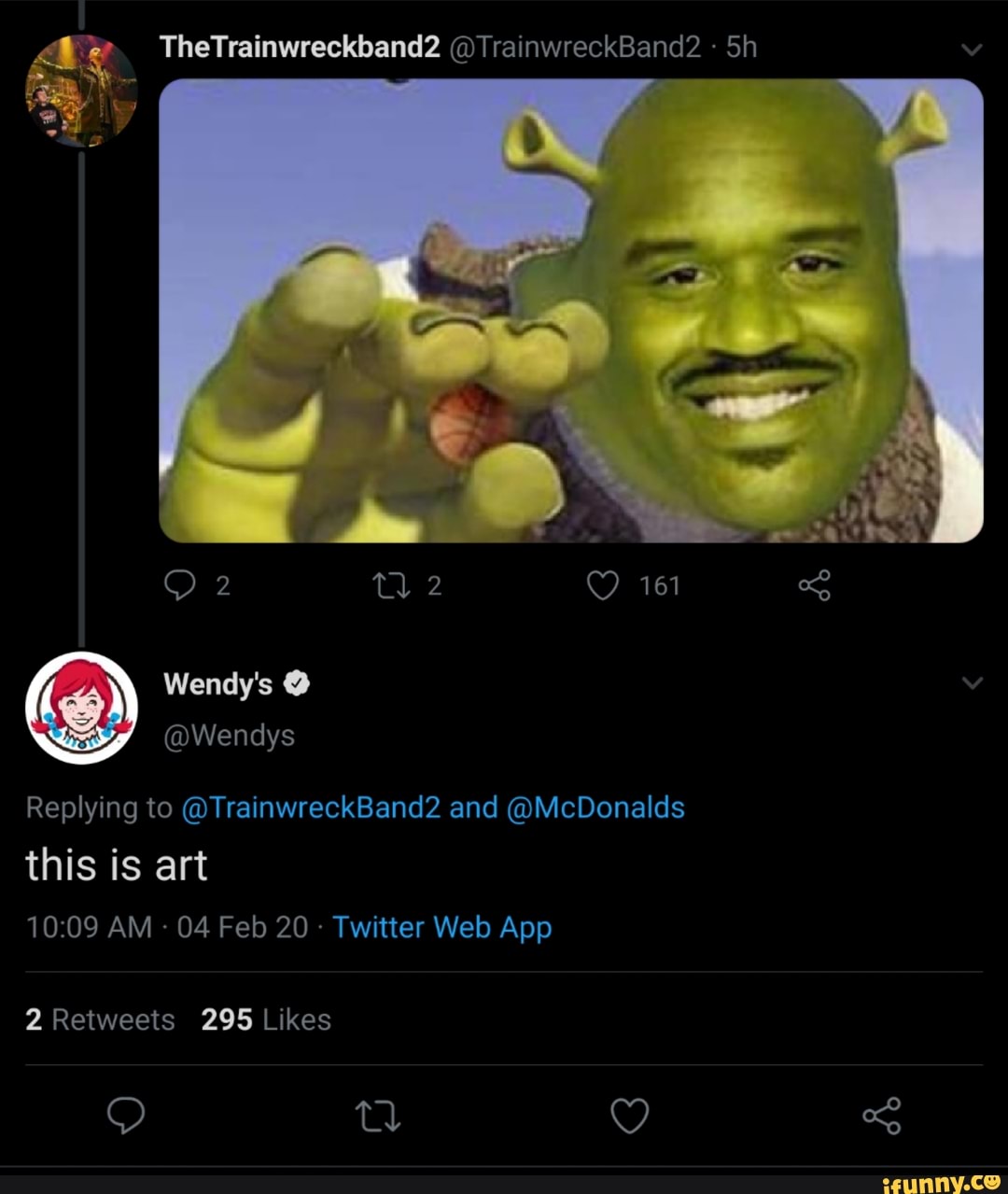This screenshot has width=1008, height=1194.
Task: Reply to TheTrainwreckband2's tweet
Action: coord(178,585)
